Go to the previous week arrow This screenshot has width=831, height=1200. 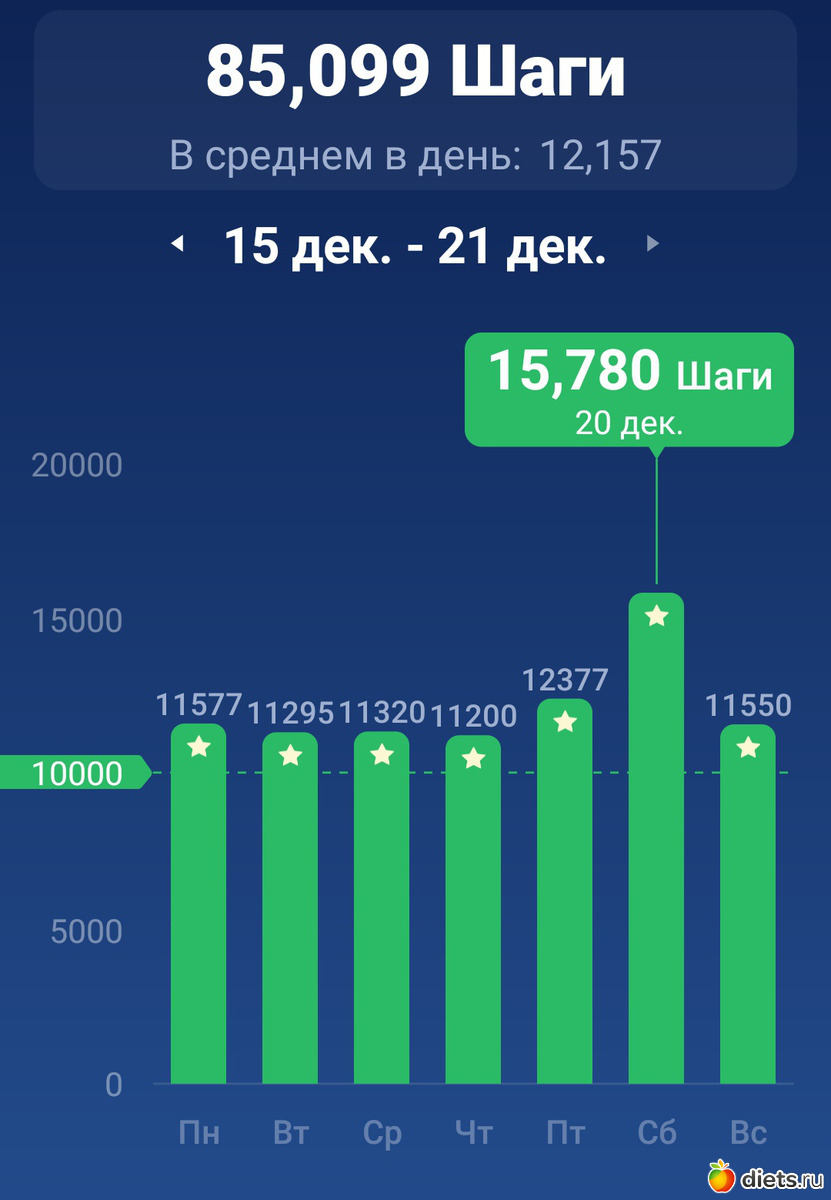click(178, 243)
